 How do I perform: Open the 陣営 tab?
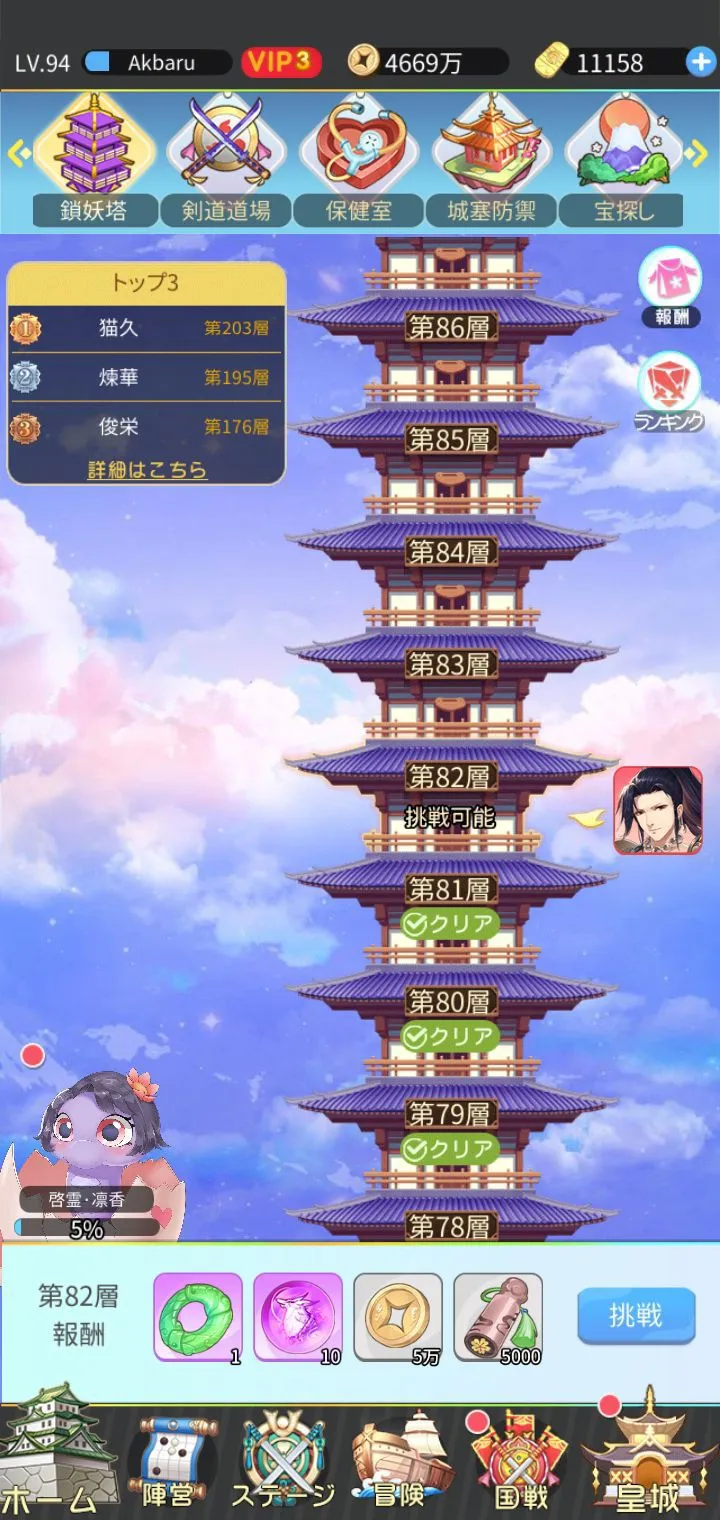[170, 1460]
